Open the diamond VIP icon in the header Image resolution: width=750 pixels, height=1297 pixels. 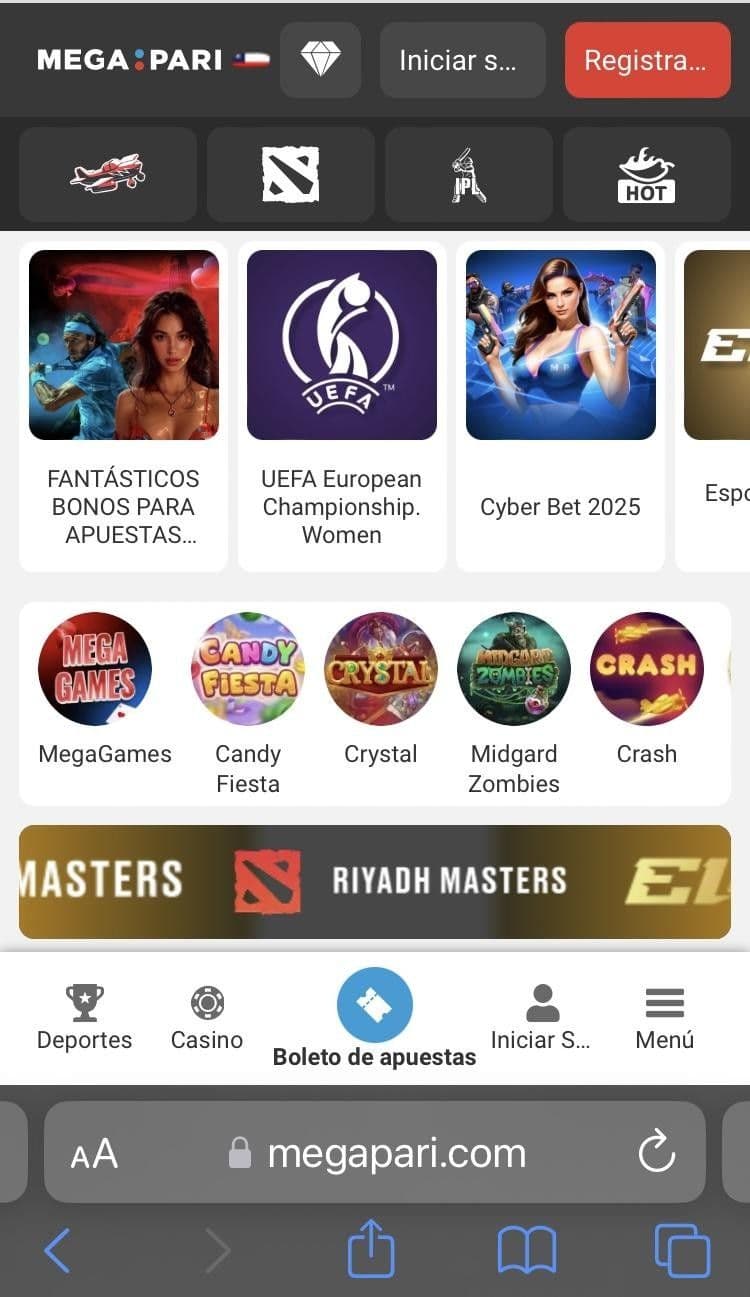point(320,60)
